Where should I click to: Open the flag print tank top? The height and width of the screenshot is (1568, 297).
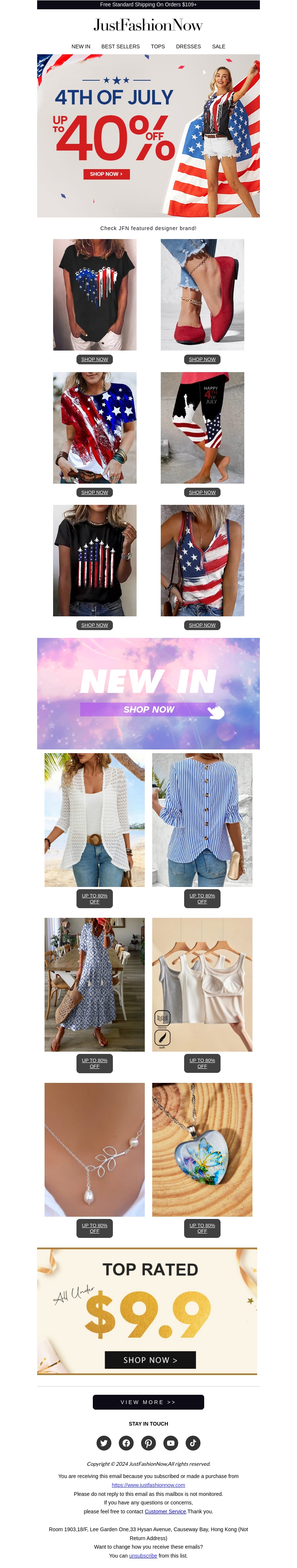[202, 560]
